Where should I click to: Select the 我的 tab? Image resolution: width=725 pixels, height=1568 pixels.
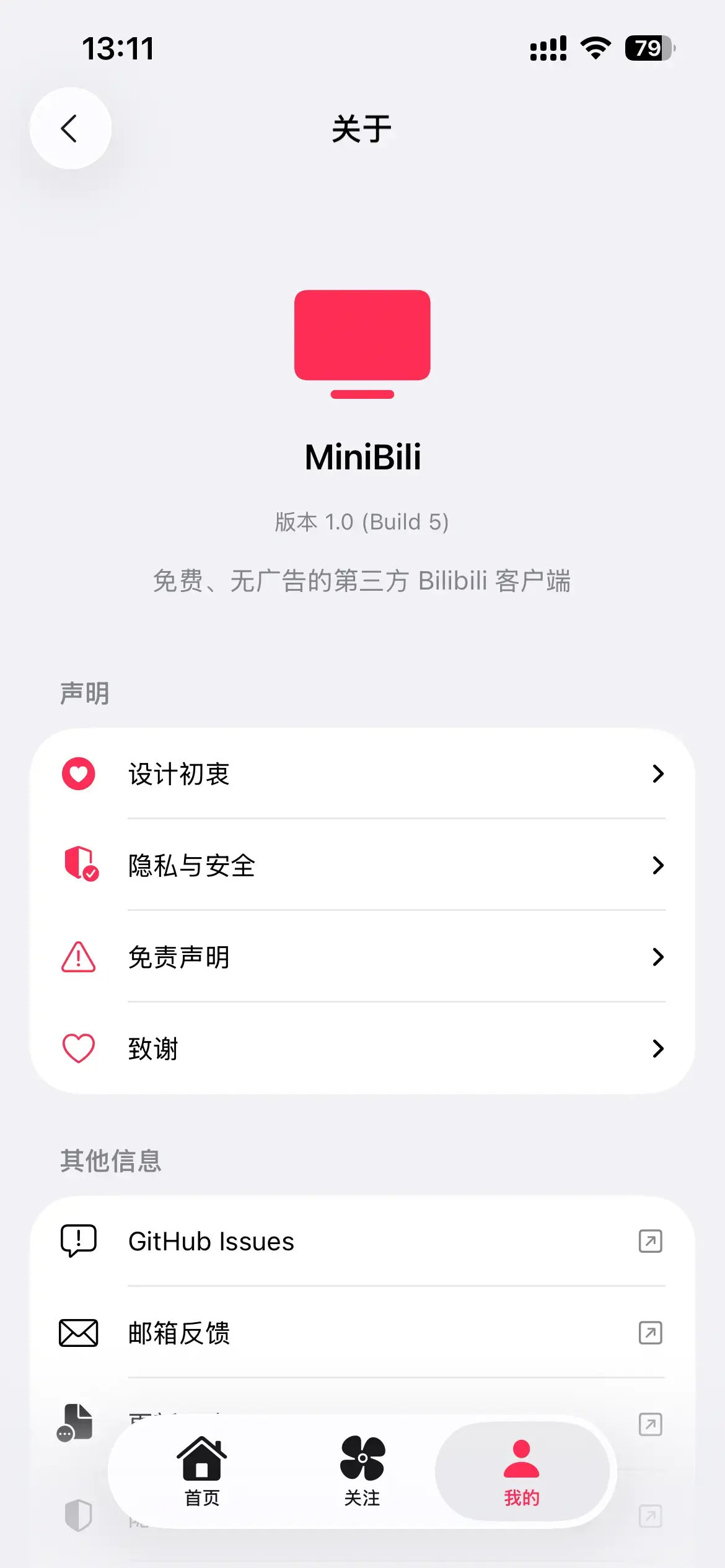[x=522, y=1471]
